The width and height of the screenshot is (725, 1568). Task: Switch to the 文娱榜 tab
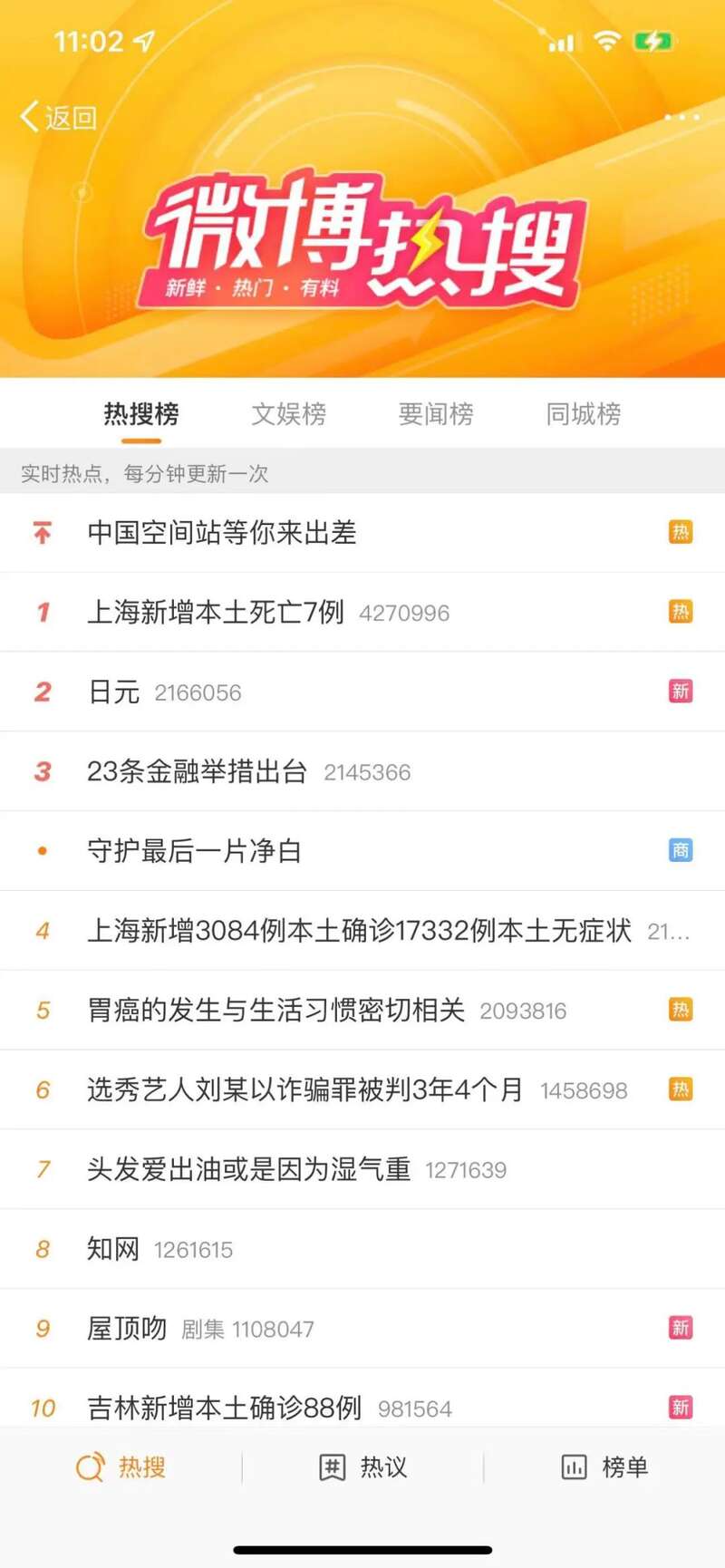coord(289,414)
